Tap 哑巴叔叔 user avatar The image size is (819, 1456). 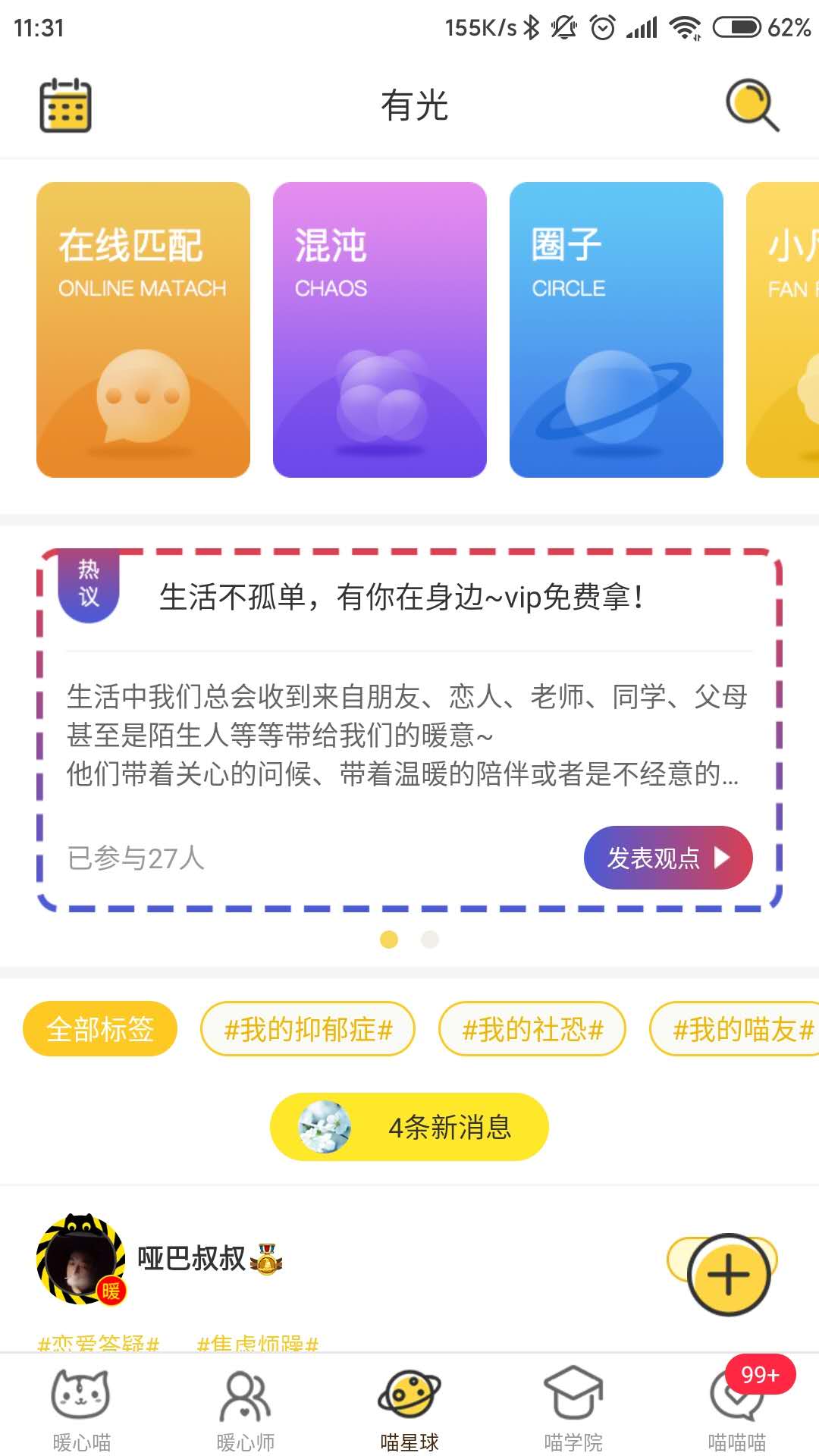coord(82,1259)
